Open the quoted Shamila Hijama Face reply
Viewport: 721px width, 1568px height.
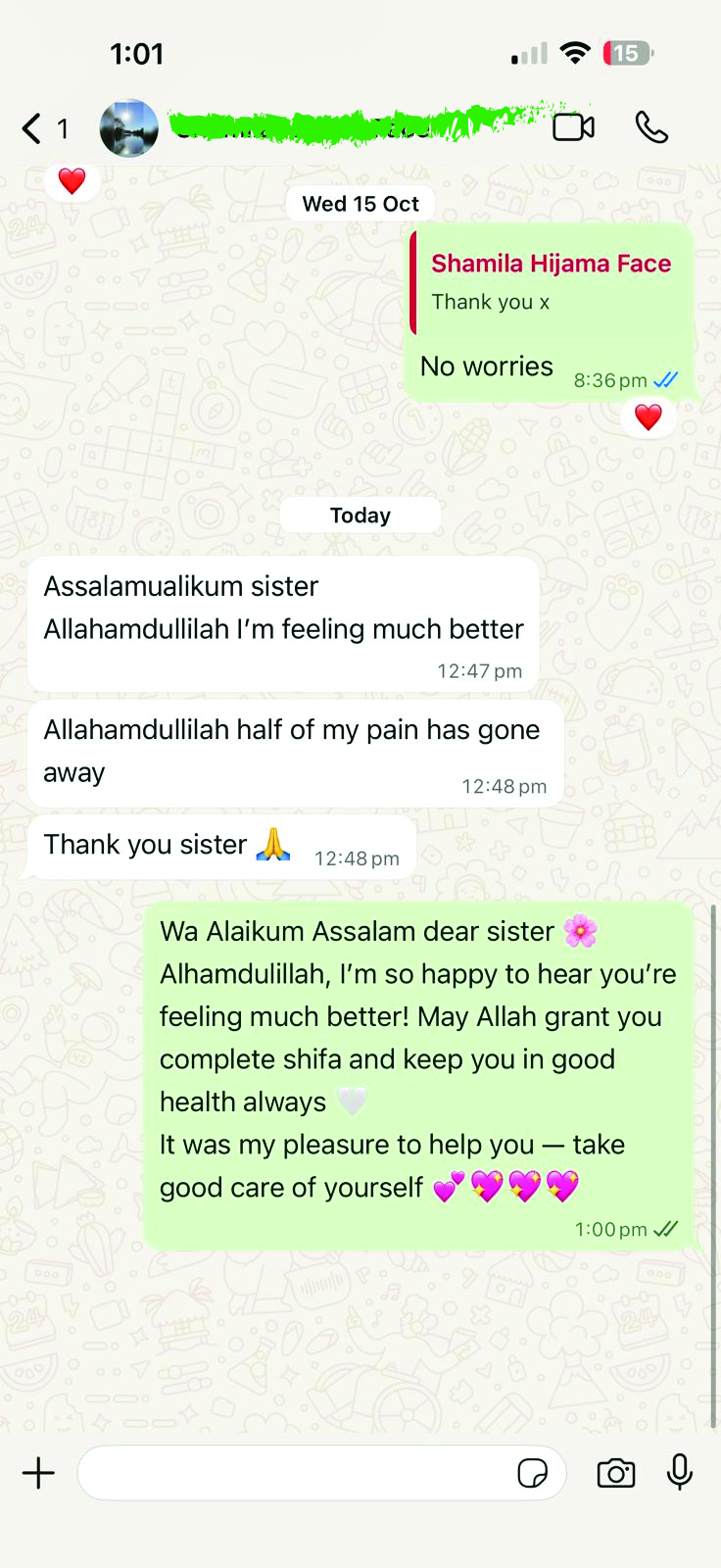click(551, 283)
